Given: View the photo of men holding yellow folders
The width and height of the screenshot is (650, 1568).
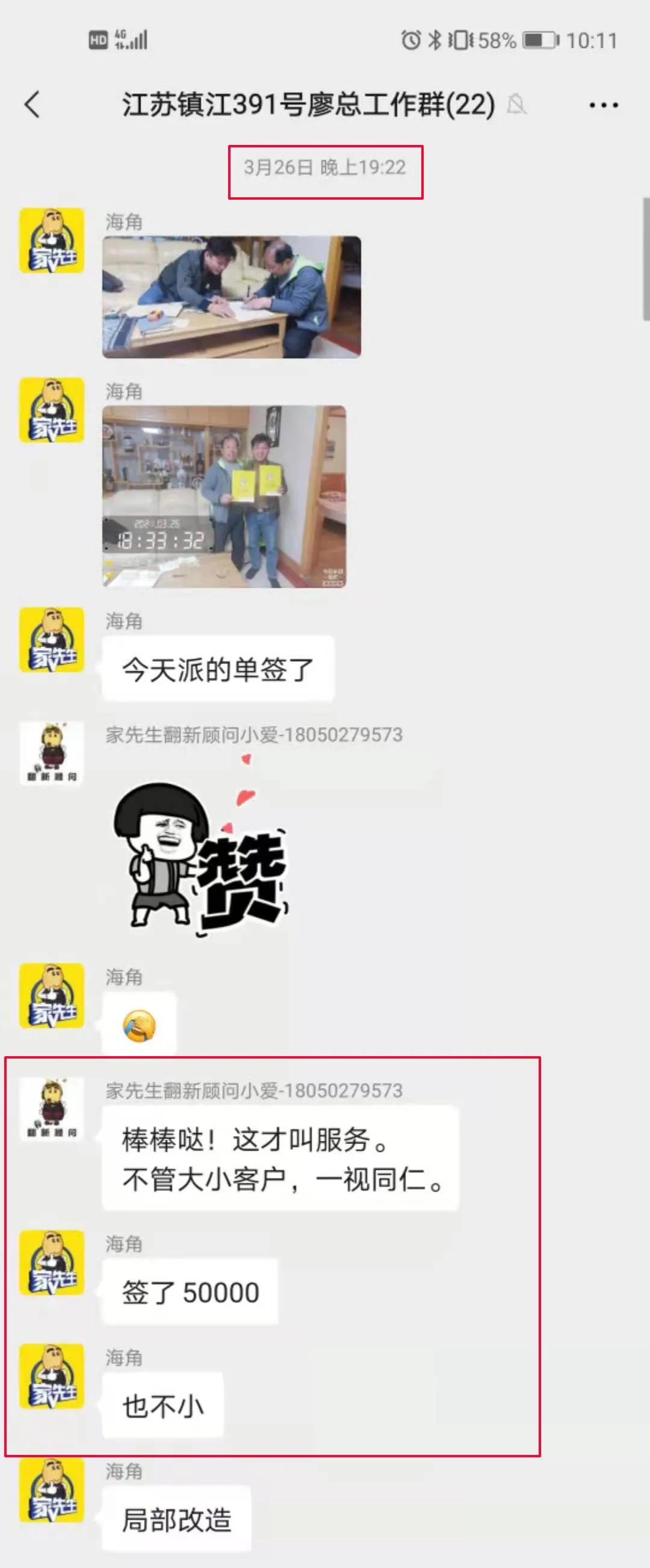Looking at the screenshot, I should [224, 496].
